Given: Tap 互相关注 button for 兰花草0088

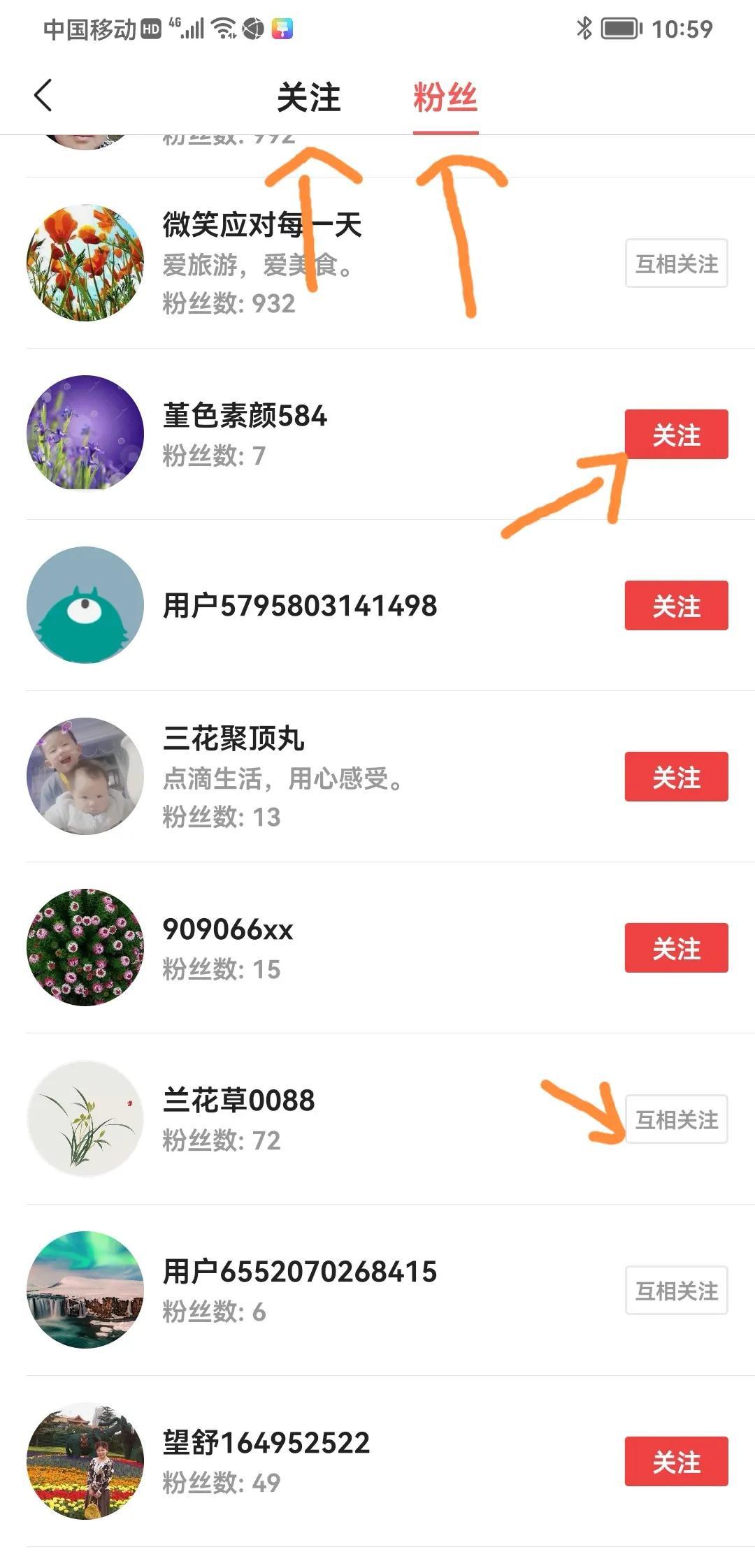Looking at the screenshot, I should (676, 1119).
